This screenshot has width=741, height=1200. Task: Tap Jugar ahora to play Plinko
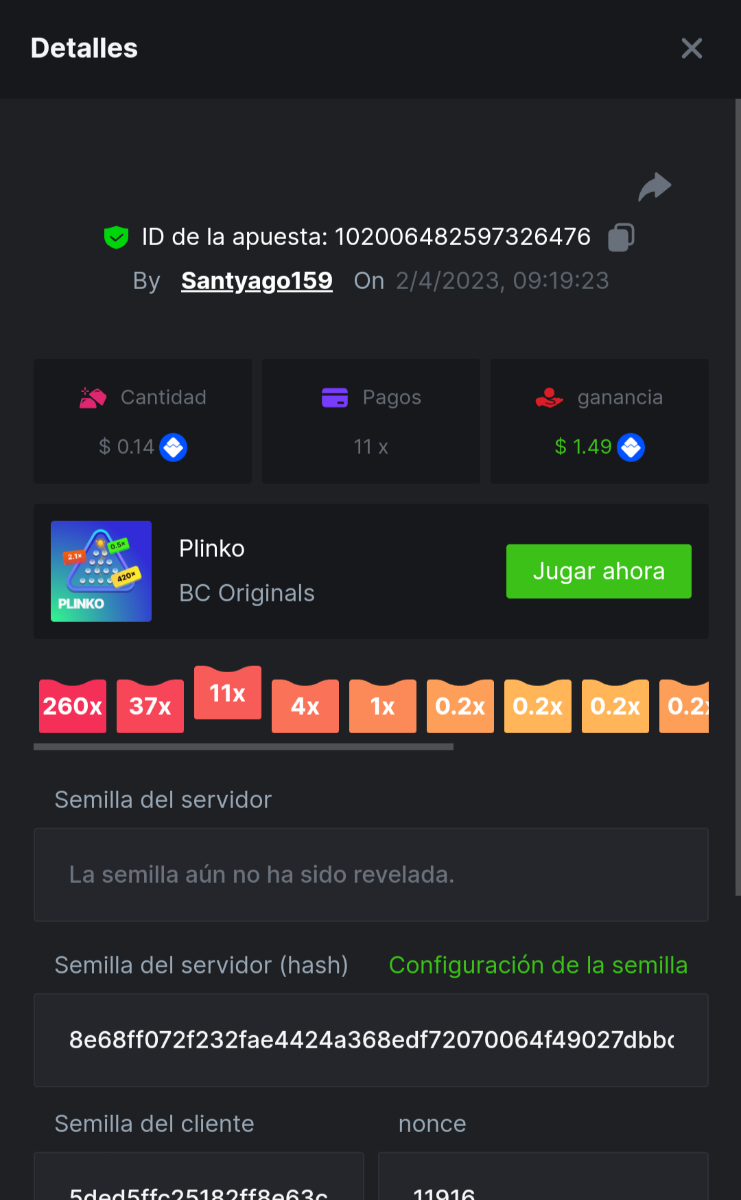tap(598, 571)
